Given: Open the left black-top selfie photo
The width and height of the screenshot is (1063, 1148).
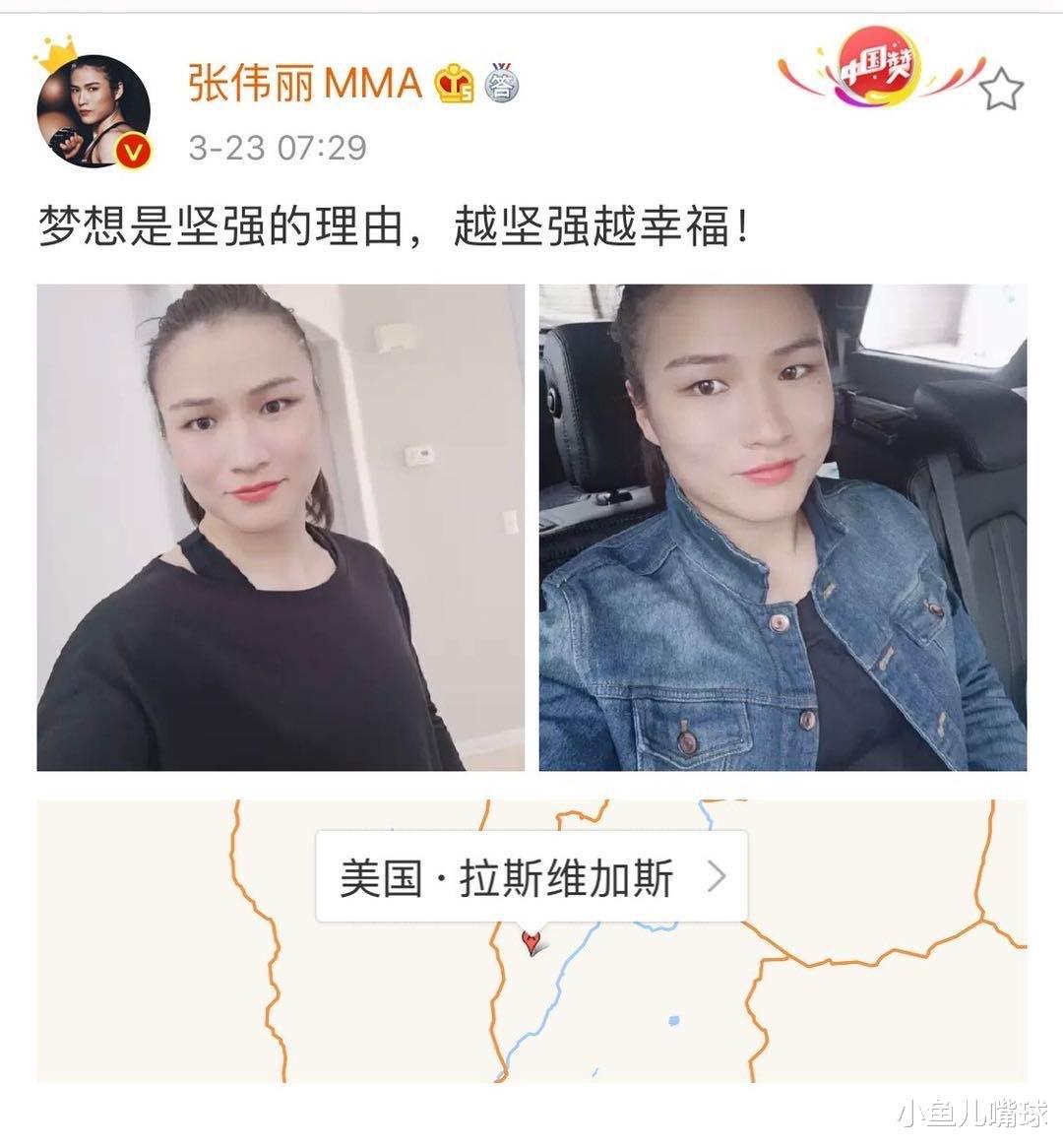Looking at the screenshot, I should 281,527.
